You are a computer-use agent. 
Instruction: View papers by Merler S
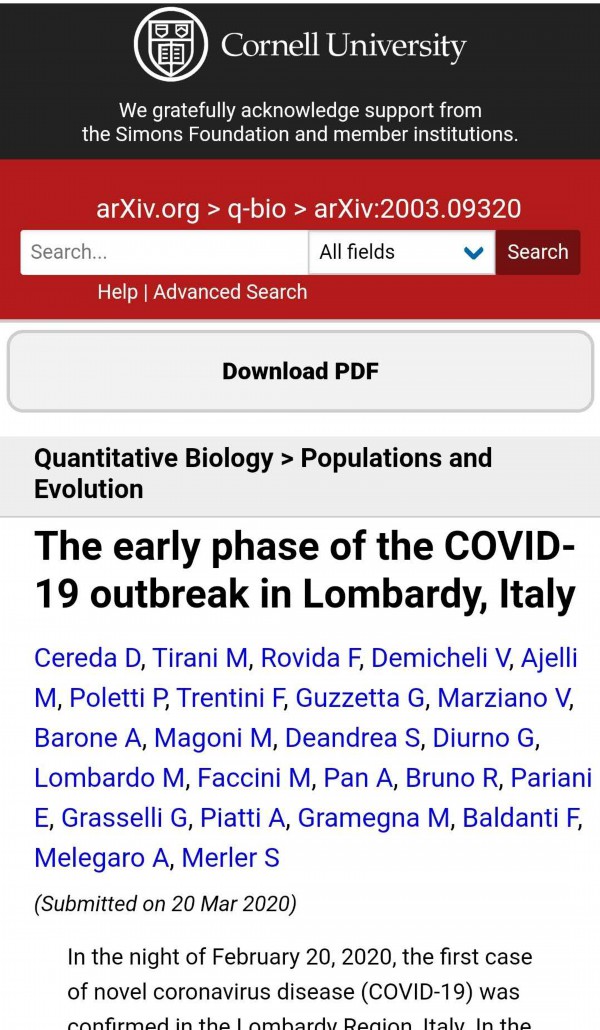pyautogui.click(x=230, y=857)
